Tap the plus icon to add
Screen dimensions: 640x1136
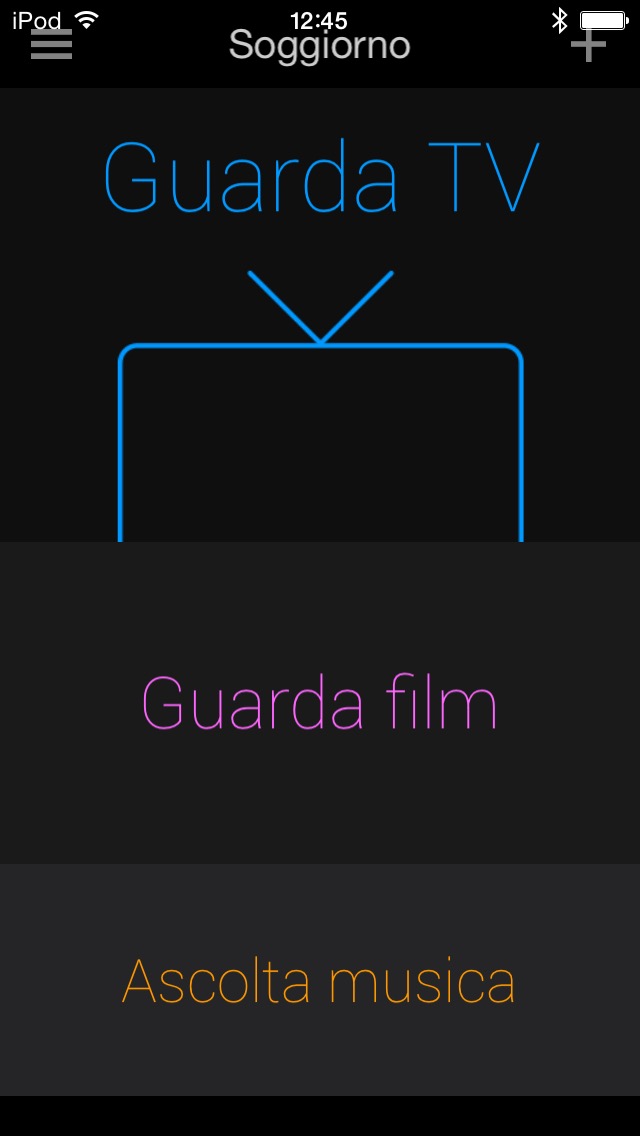[588, 44]
